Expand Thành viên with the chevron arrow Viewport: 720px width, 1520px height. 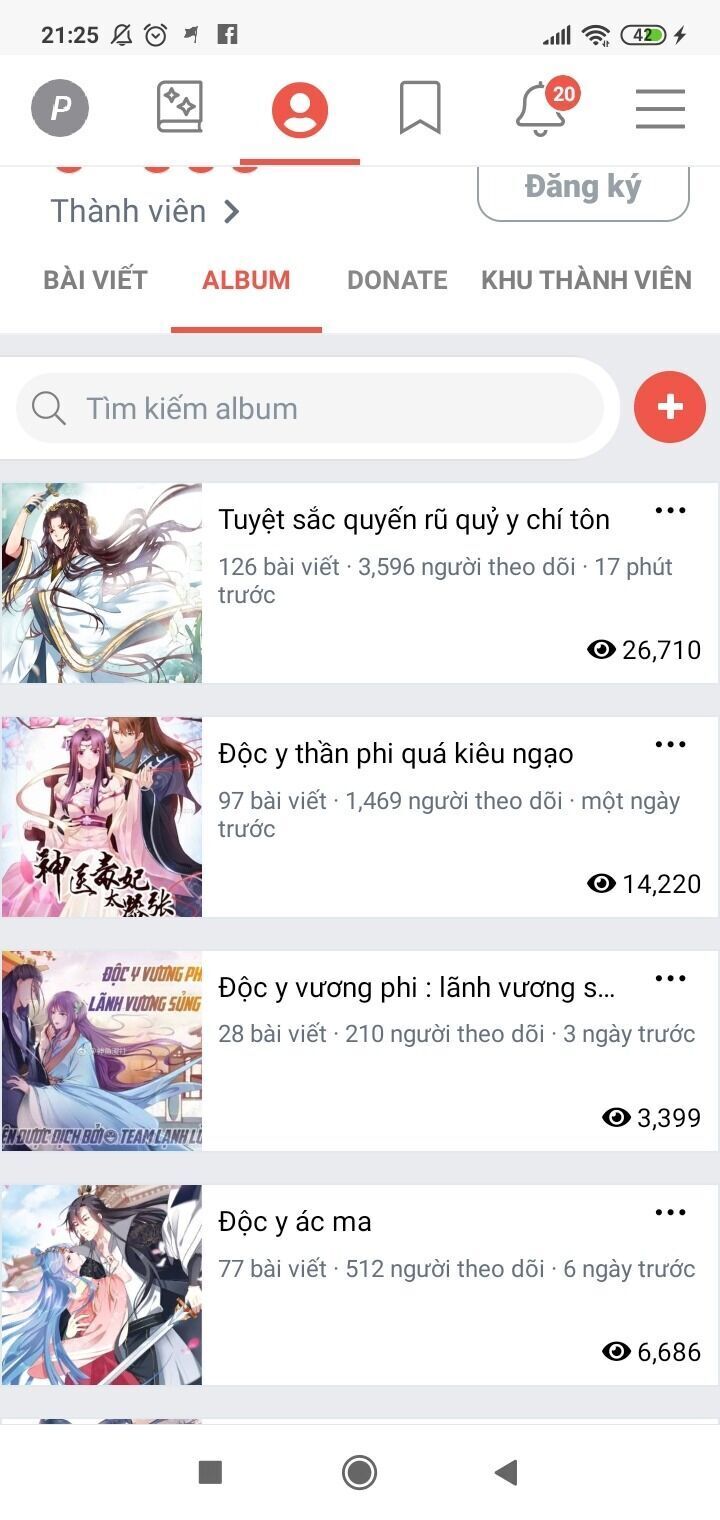[232, 211]
